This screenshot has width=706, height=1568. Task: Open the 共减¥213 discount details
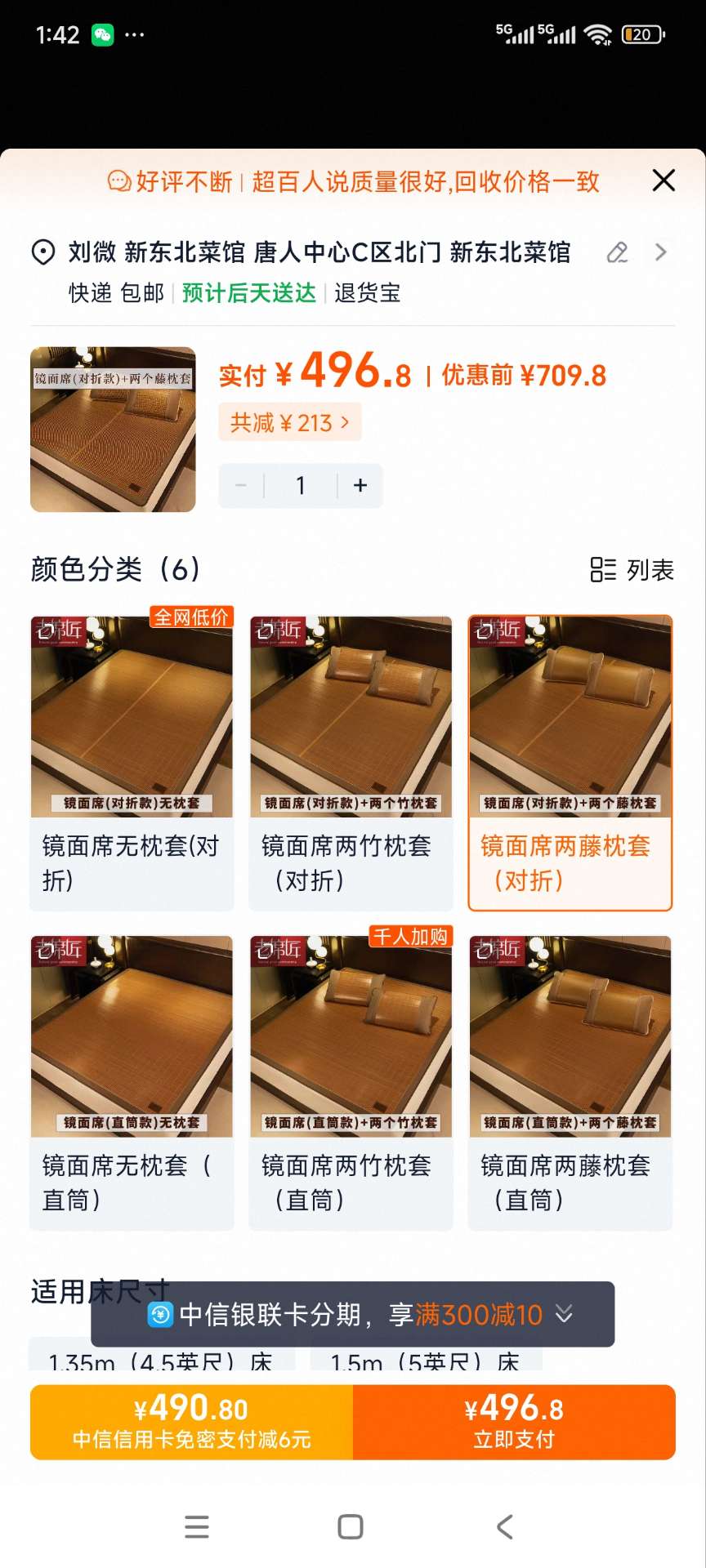pos(289,422)
